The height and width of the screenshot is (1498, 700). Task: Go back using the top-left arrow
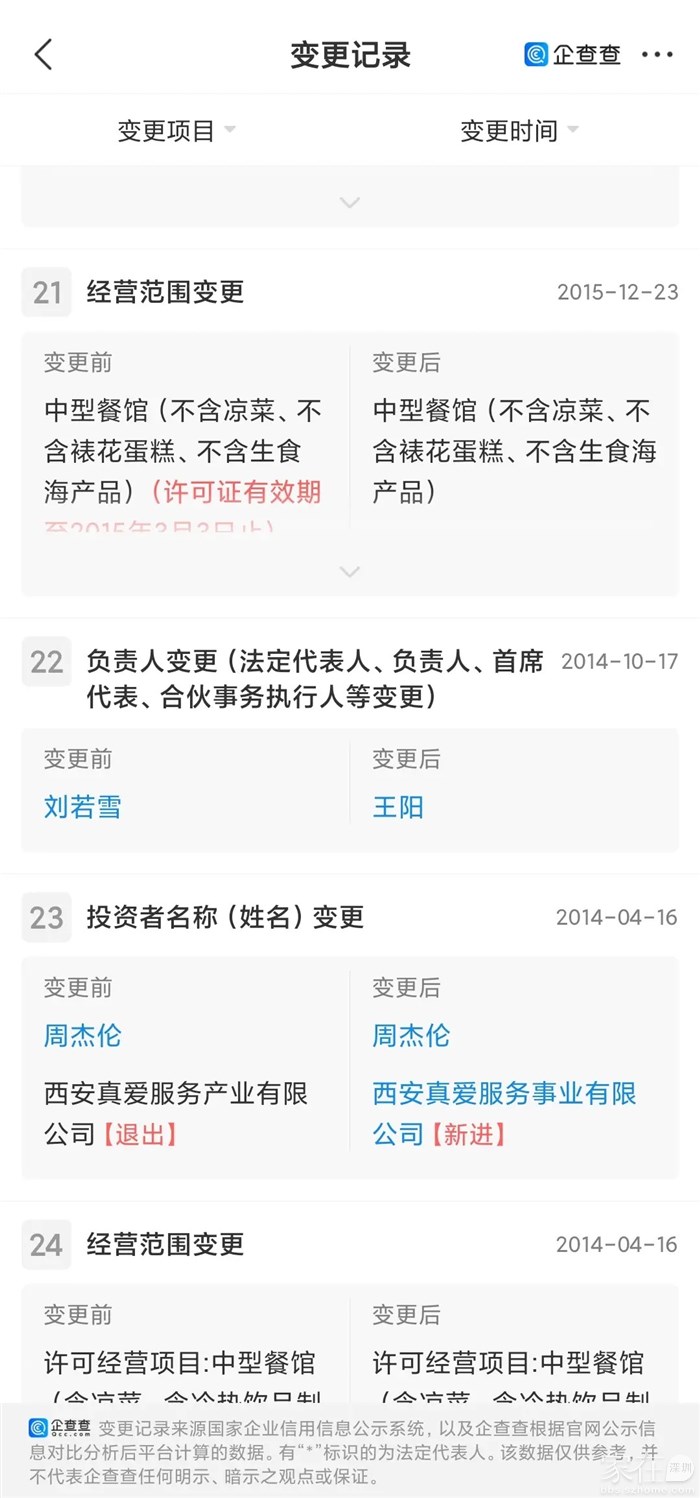point(43,55)
